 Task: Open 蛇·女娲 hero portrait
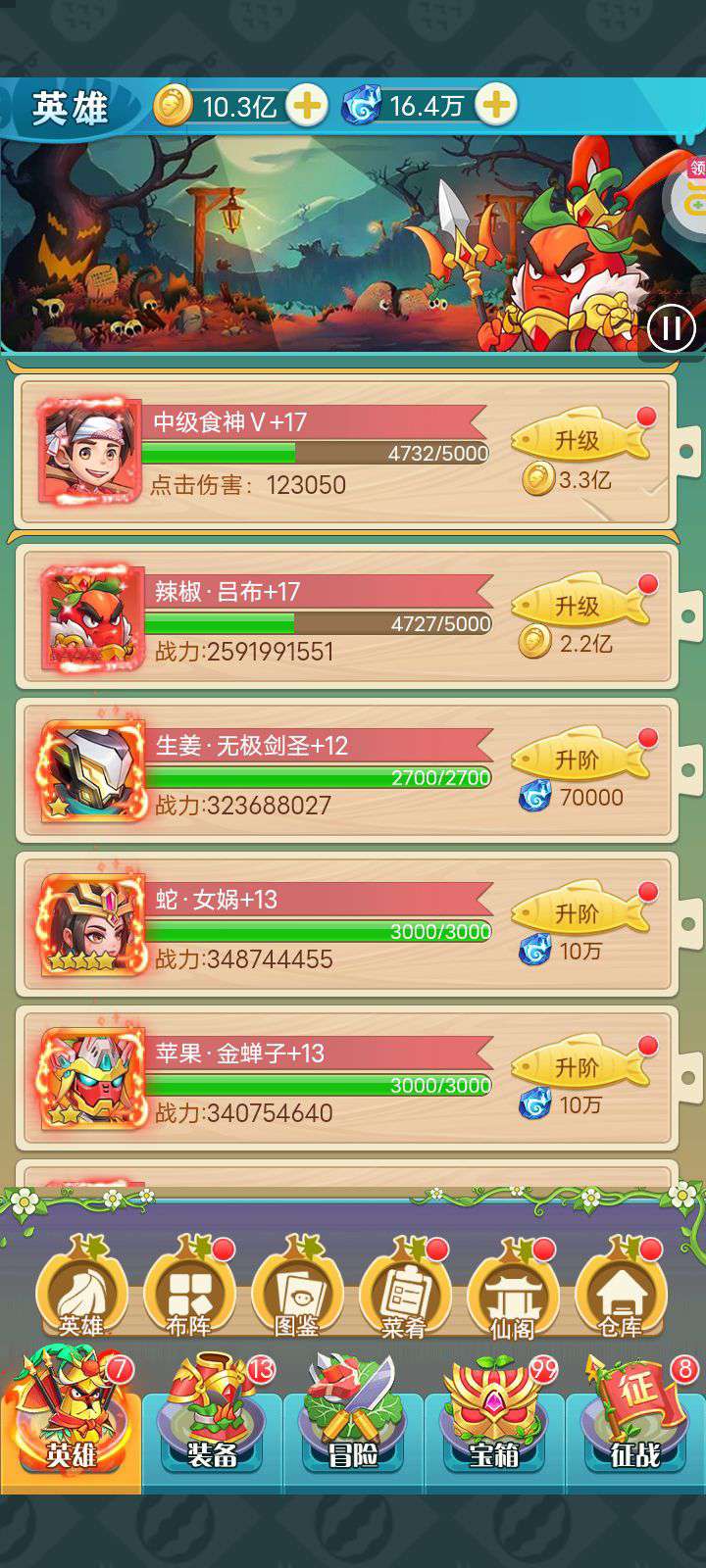pyautogui.click(x=90, y=924)
